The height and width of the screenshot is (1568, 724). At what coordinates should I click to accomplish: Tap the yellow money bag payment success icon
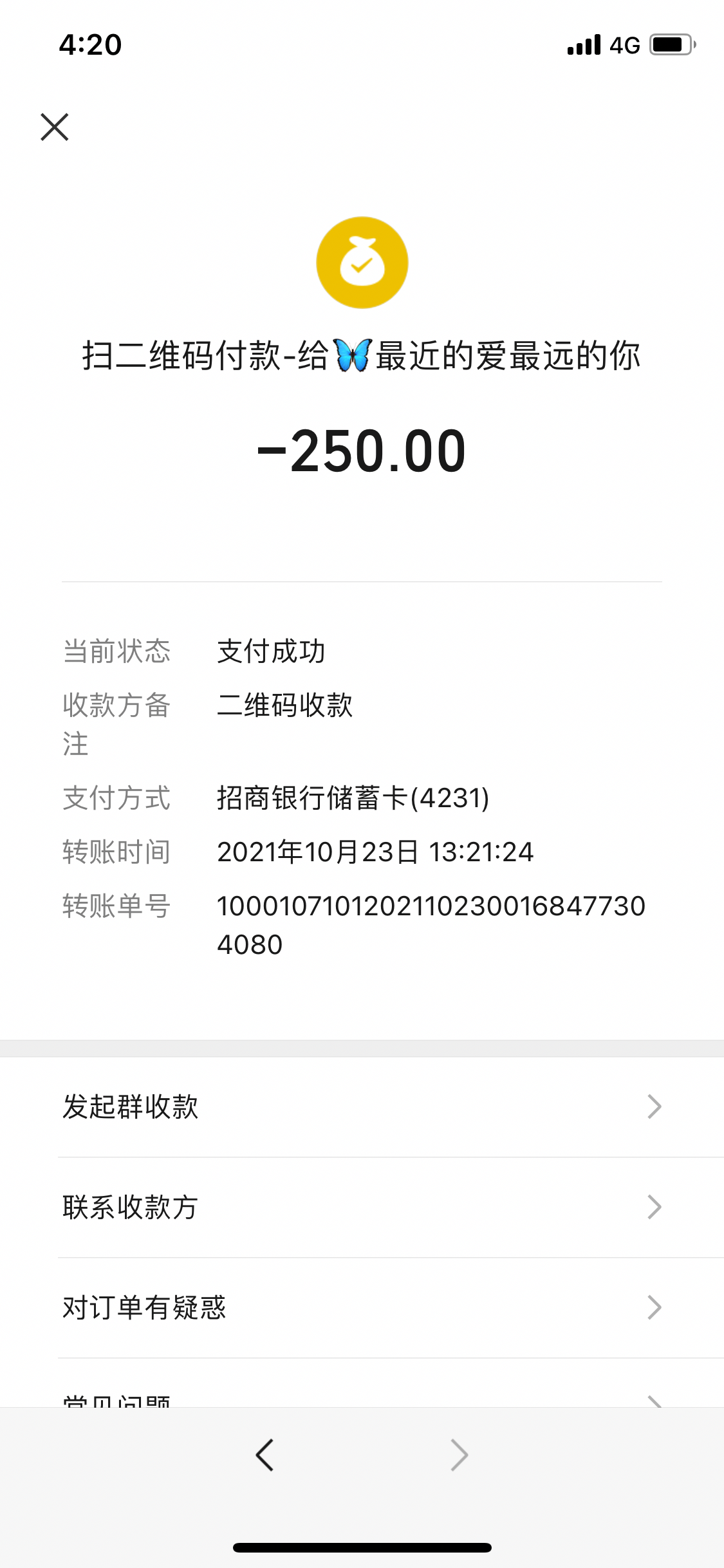coord(362,264)
